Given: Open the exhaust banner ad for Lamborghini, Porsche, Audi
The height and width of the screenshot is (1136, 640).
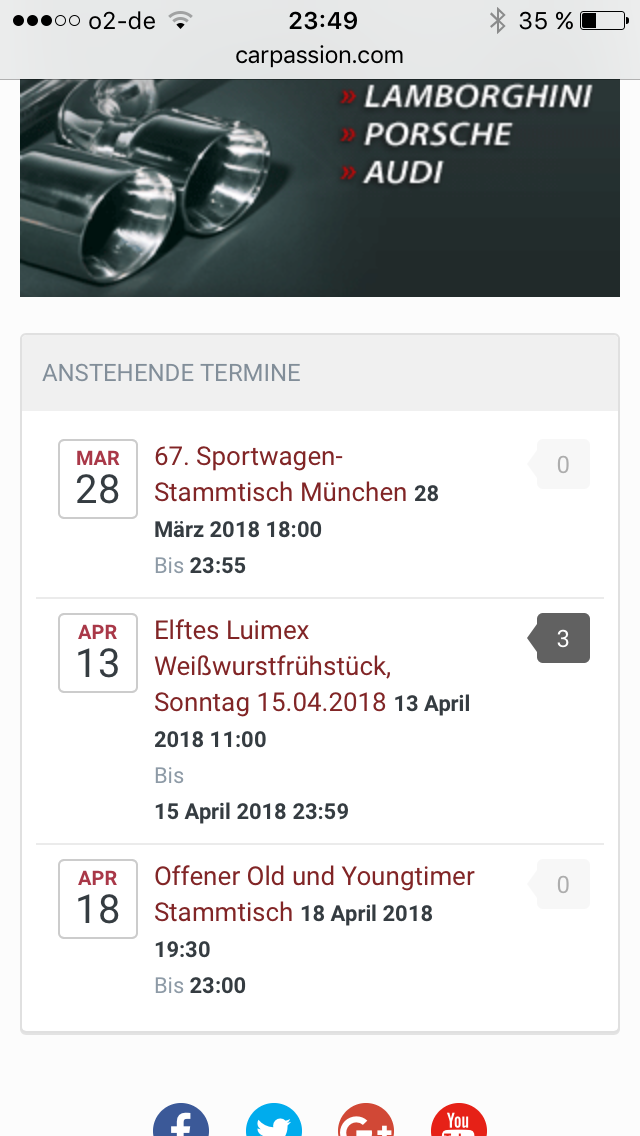Looking at the screenshot, I should point(320,188).
